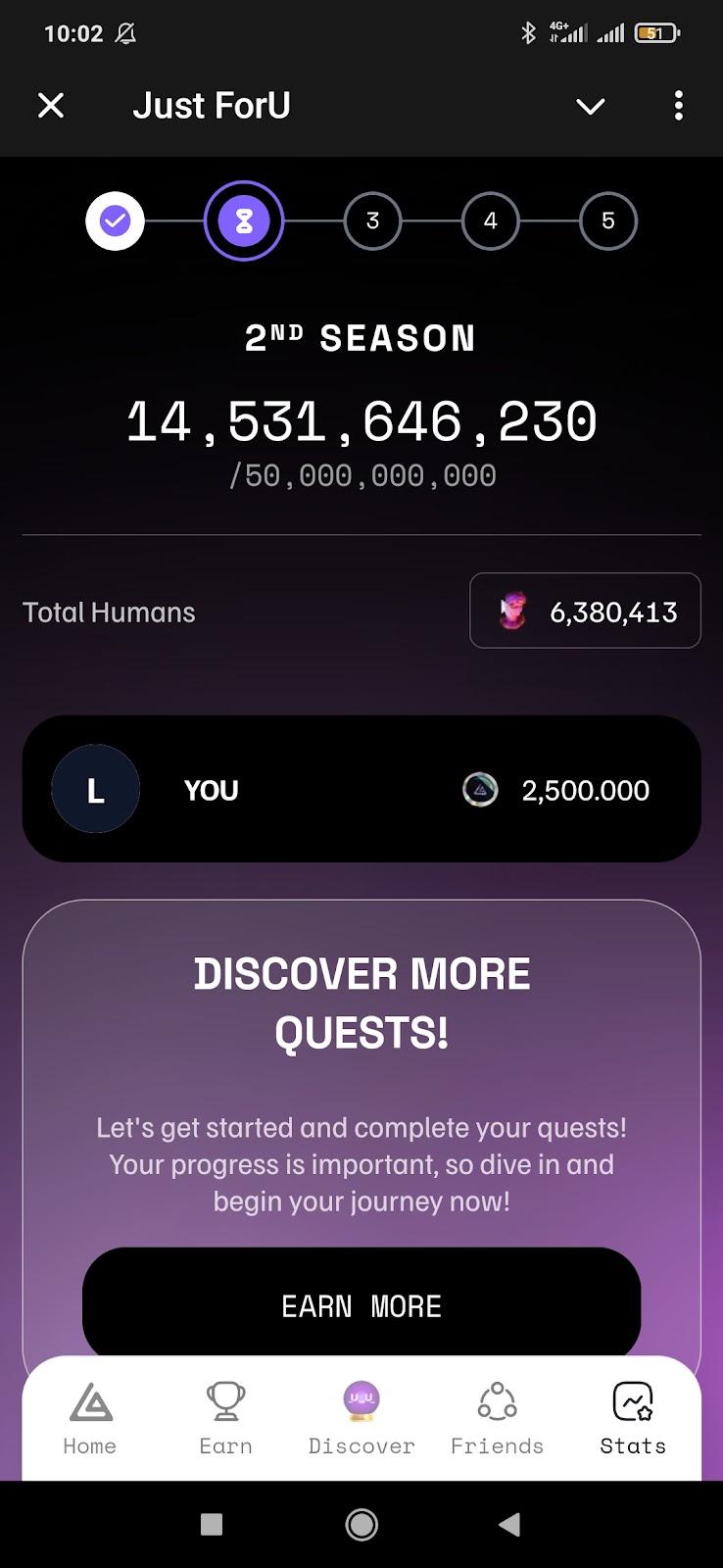Open the YOU balance row

(x=361, y=789)
